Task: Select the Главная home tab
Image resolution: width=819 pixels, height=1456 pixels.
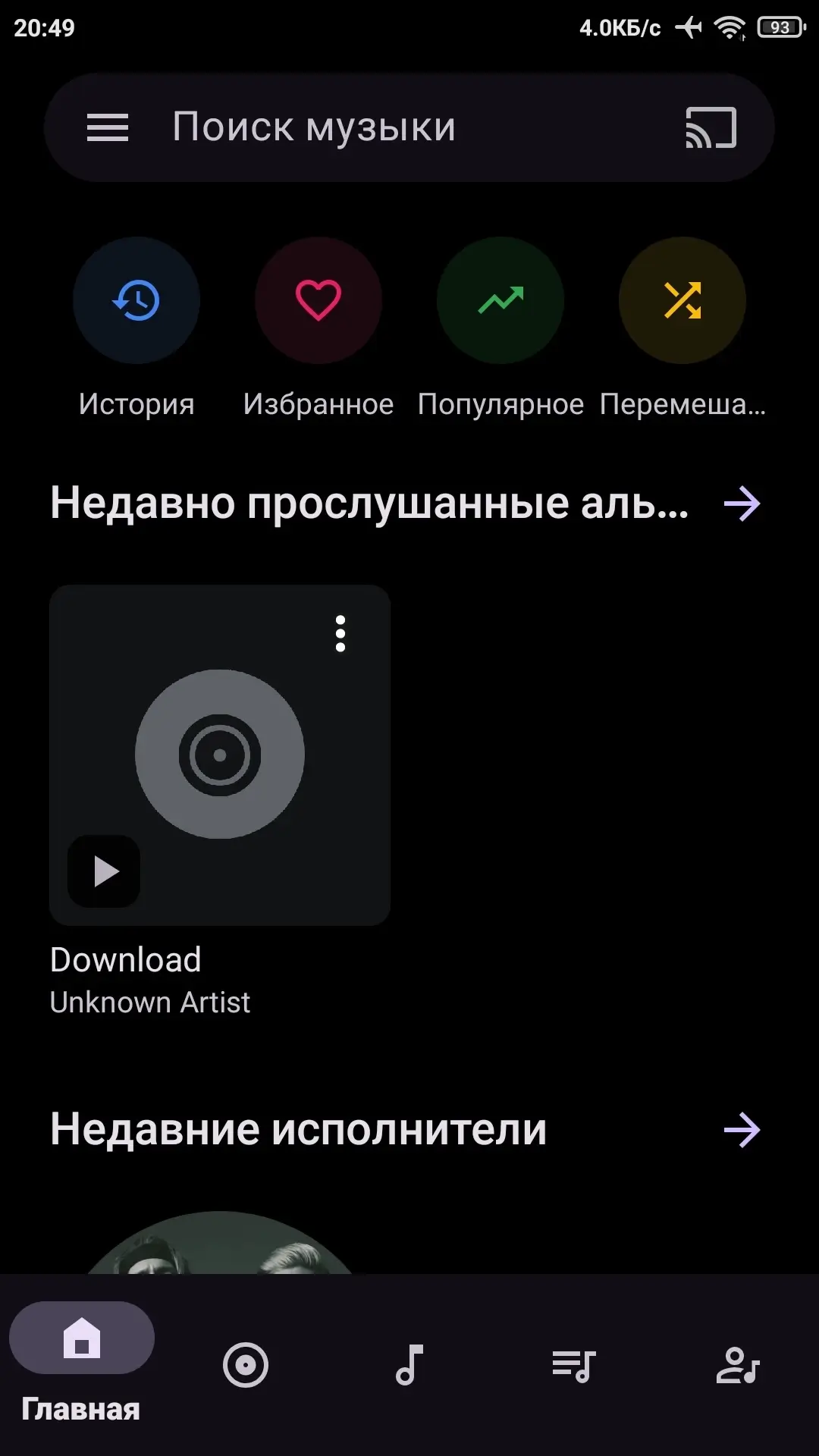Action: [x=82, y=1363]
